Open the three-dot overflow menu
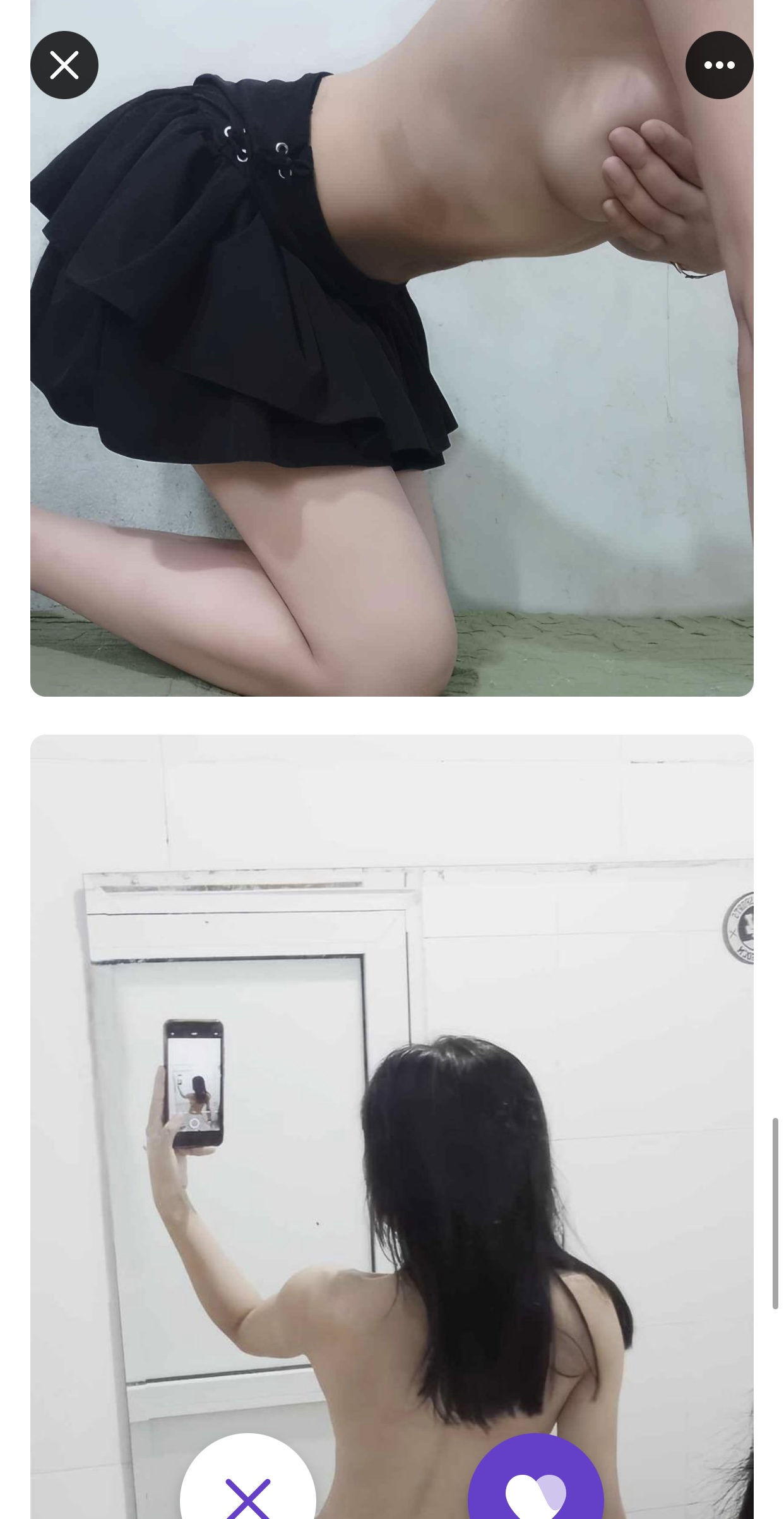The width and height of the screenshot is (784, 1519). tap(719, 65)
